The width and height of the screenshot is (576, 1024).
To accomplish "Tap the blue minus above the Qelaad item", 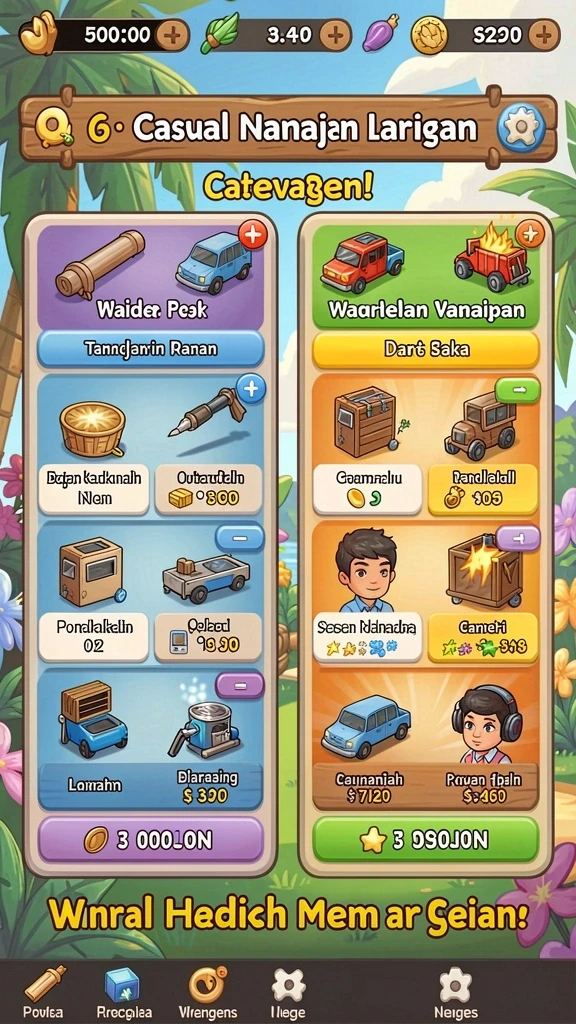I will coord(239,538).
